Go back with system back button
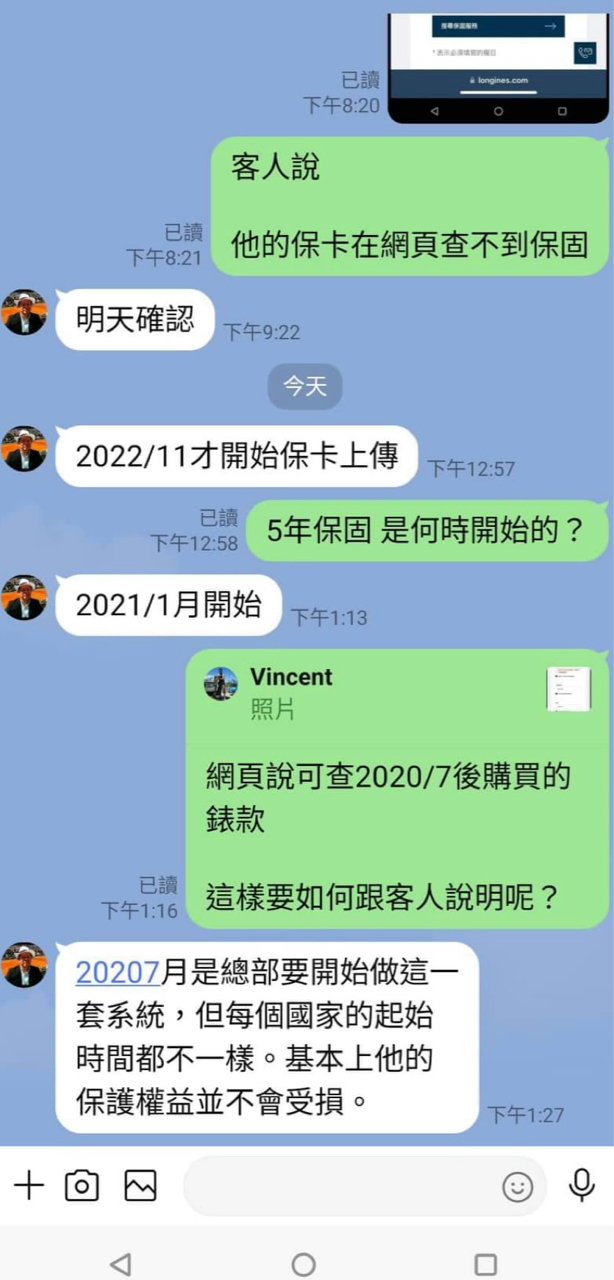Image resolution: width=614 pixels, height=1280 pixels. point(120,1264)
